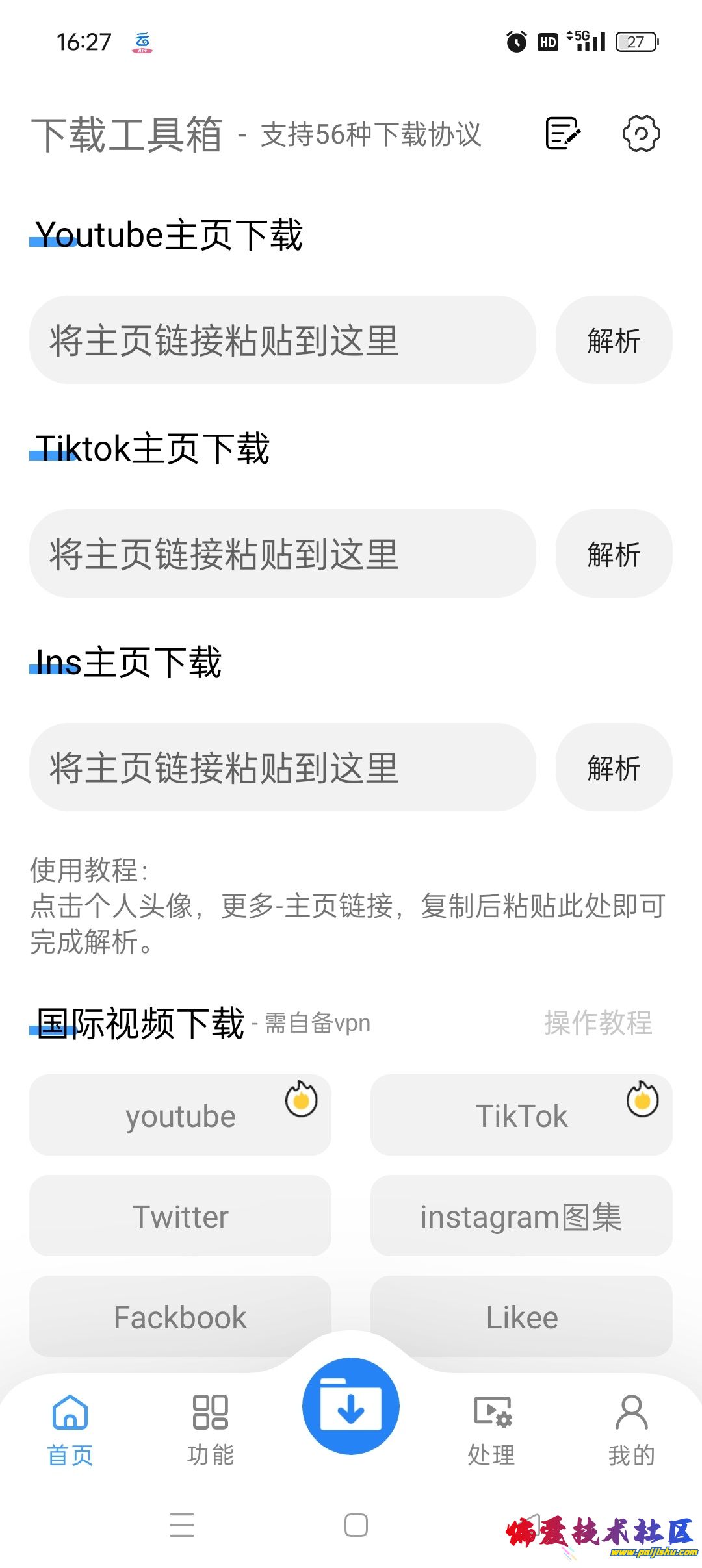Select the youtube video download button
This screenshot has height=1568, width=702.
click(x=180, y=1115)
